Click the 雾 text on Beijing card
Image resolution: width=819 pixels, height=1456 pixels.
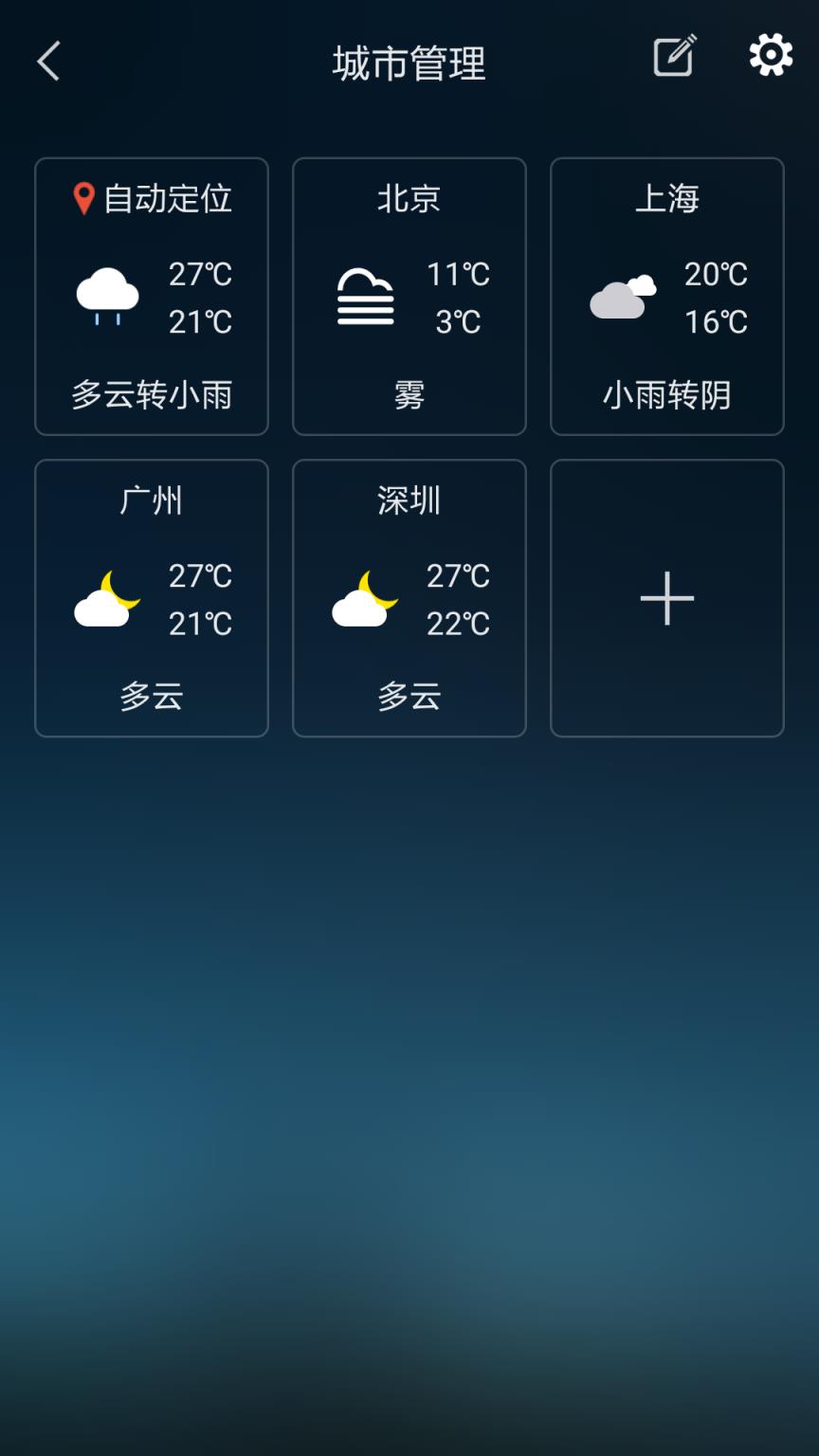pyautogui.click(x=409, y=396)
